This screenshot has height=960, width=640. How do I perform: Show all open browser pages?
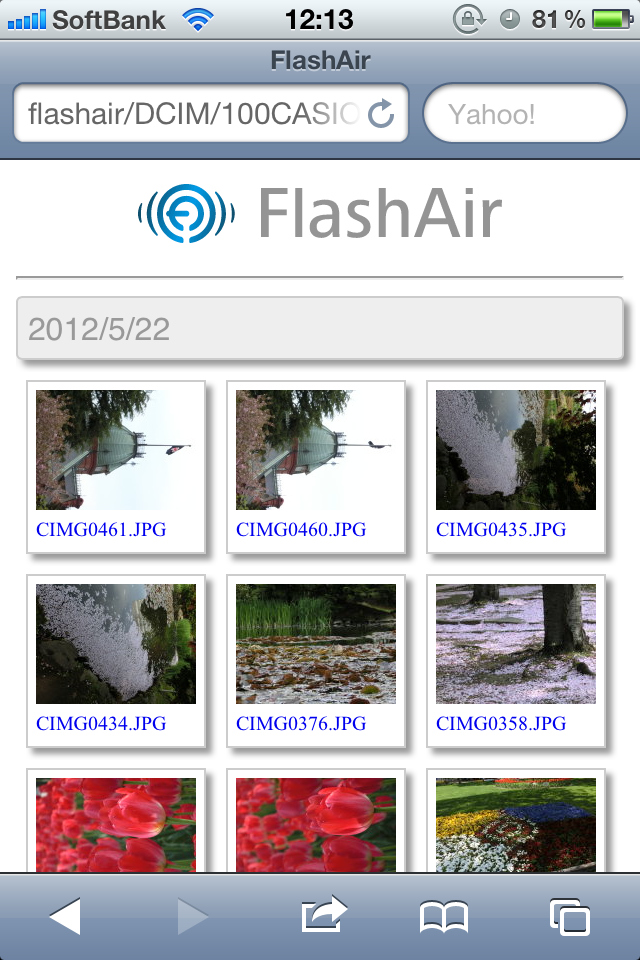[x=570, y=916]
